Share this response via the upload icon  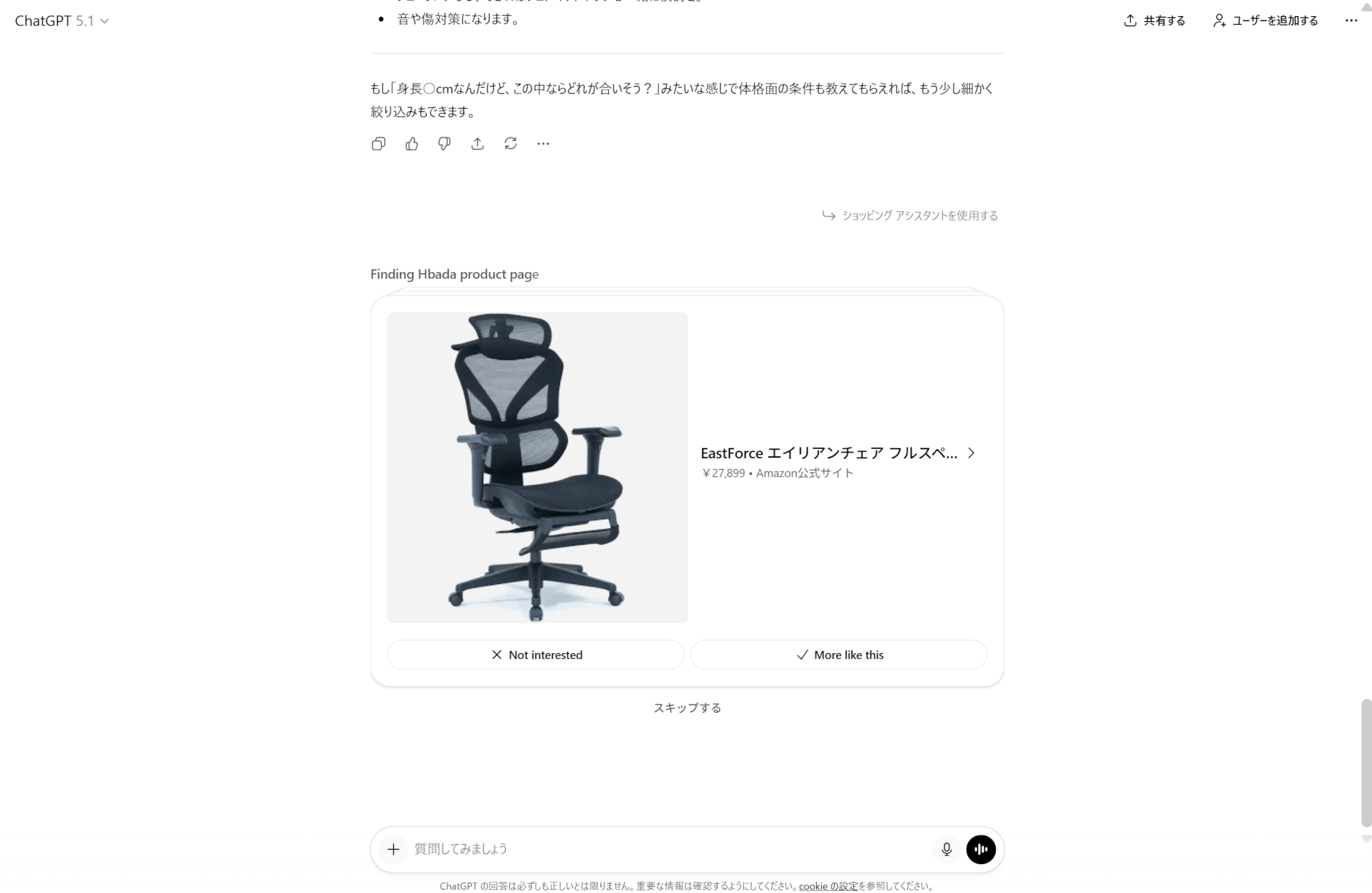click(477, 143)
